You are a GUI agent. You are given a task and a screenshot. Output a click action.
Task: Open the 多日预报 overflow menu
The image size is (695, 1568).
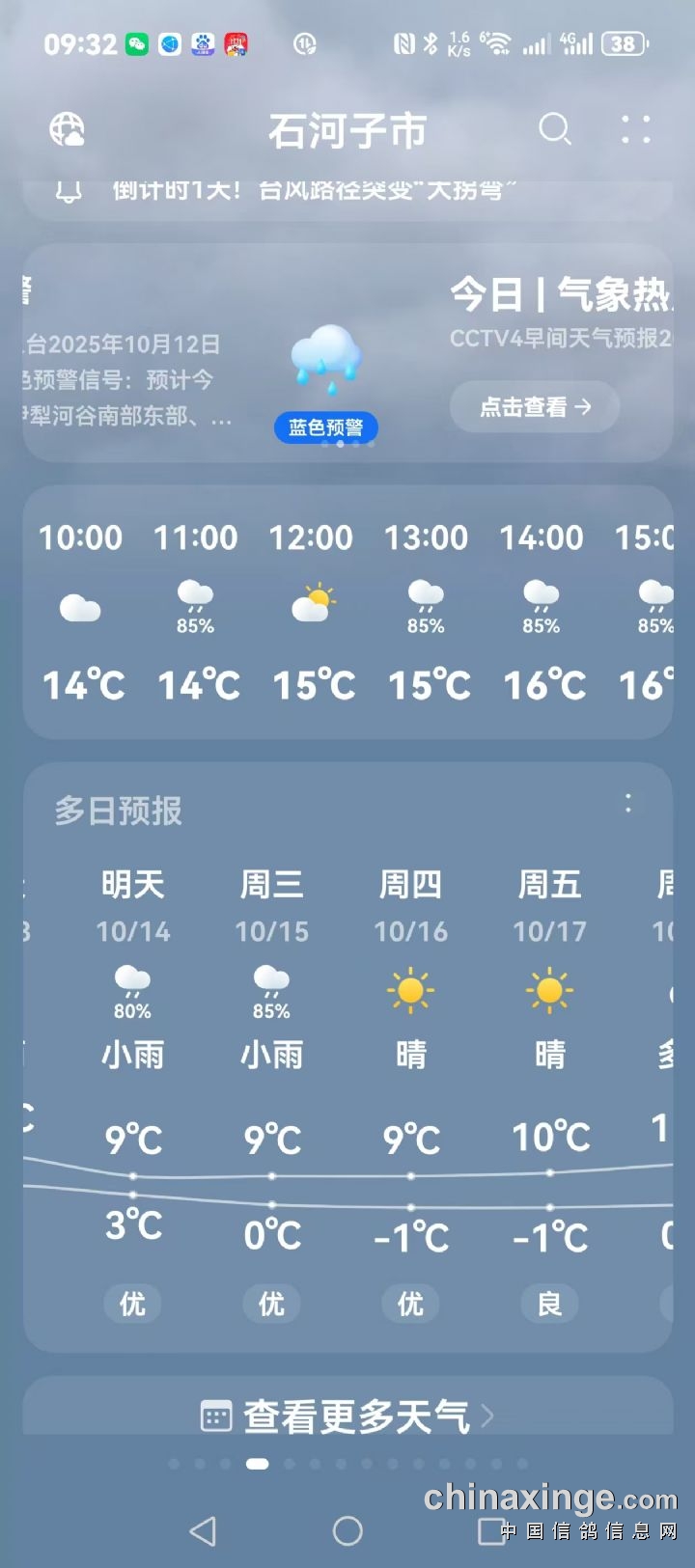point(628,804)
